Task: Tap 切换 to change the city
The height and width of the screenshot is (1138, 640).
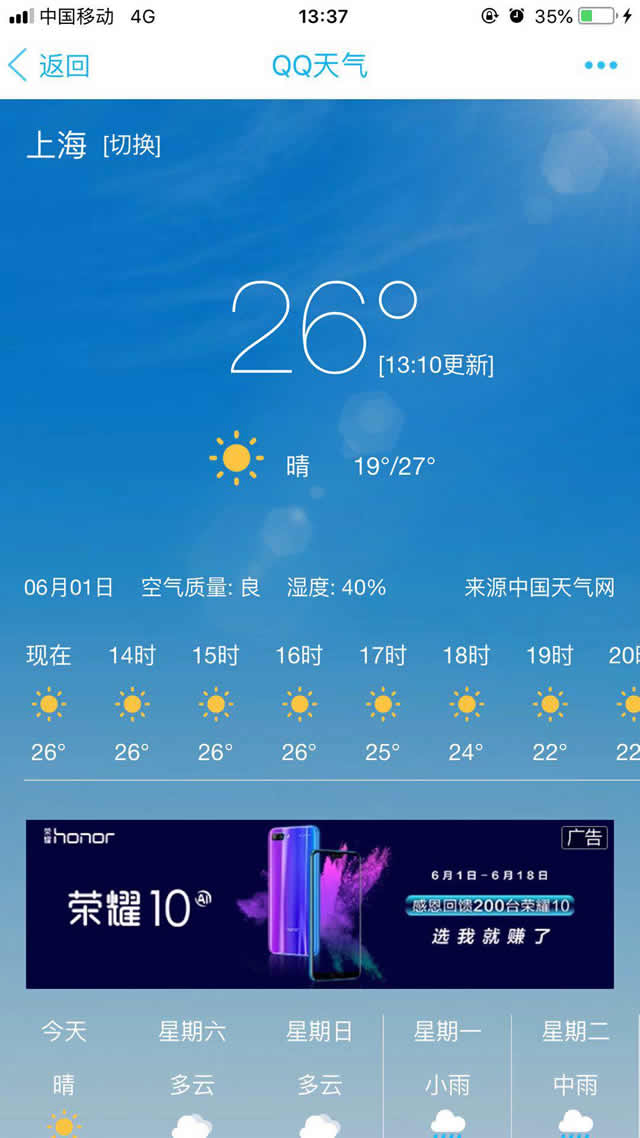Action: tap(131, 145)
